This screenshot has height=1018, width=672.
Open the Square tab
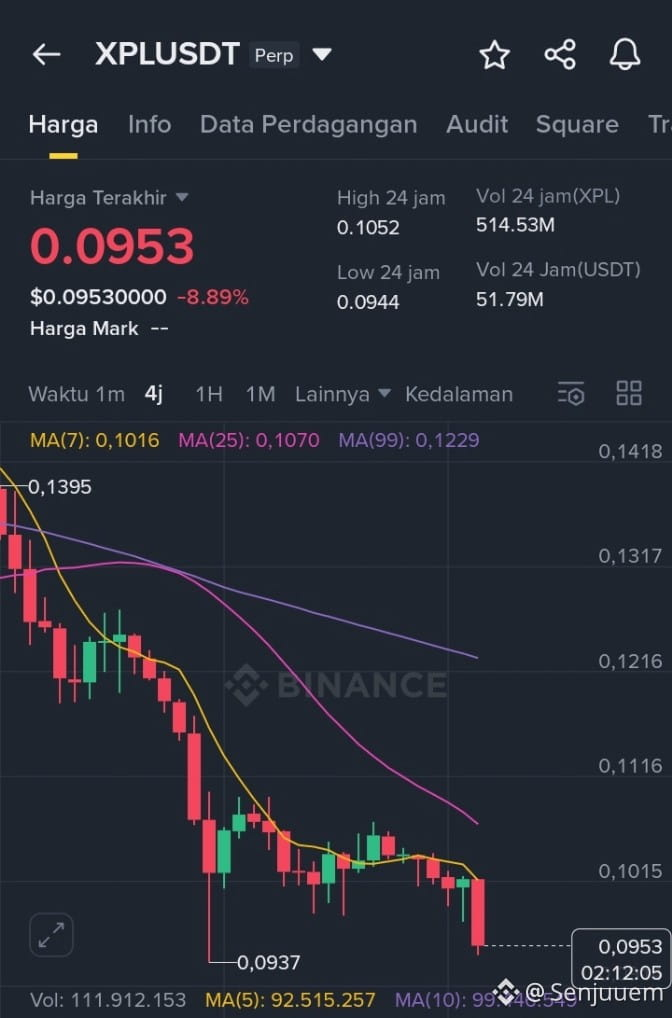(x=577, y=124)
